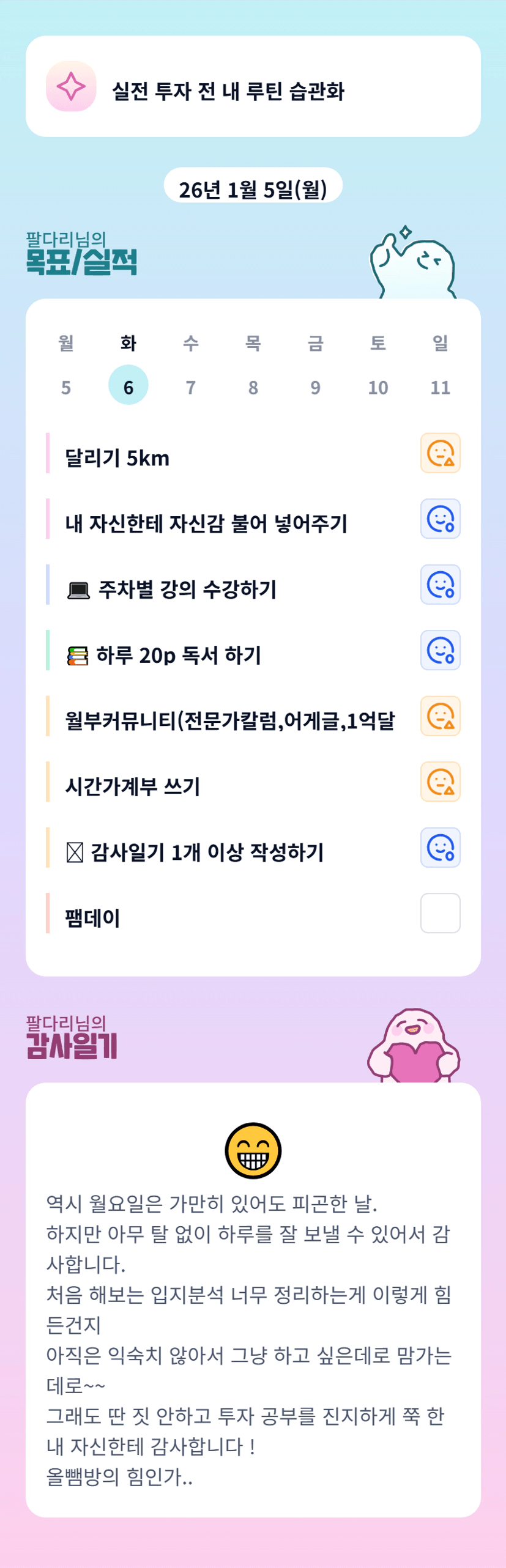Open the 실전 투자 전 내 루틴 습관화 card
The image size is (506, 1568).
point(253,86)
